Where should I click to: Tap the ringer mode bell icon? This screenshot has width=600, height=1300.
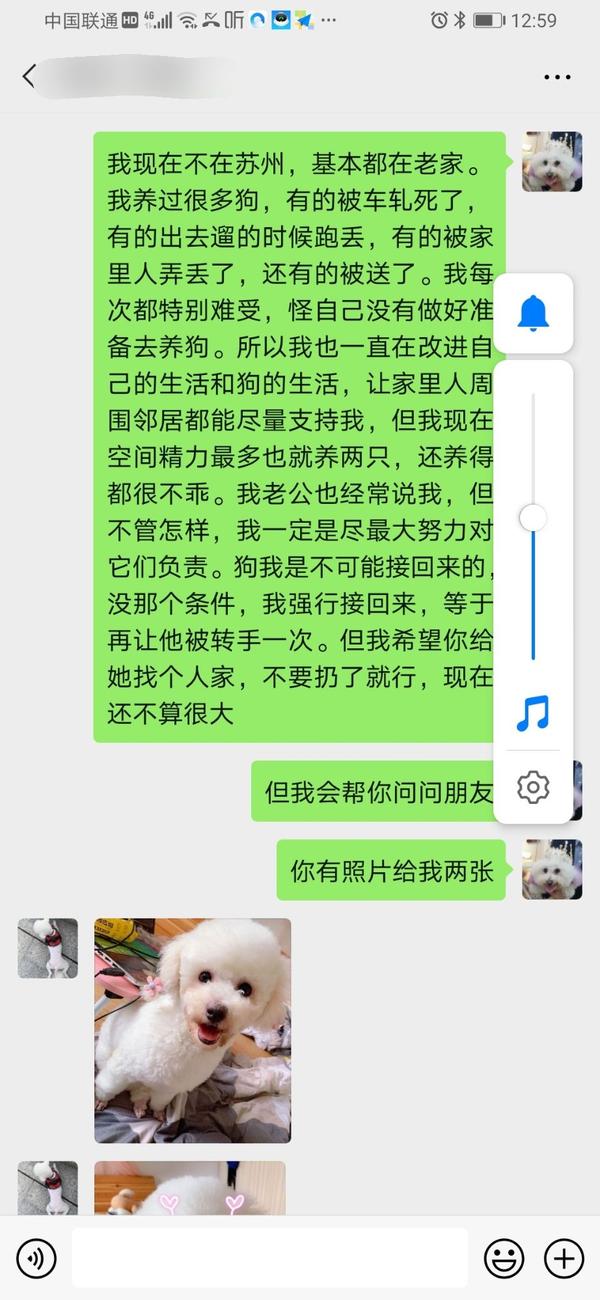(x=533, y=313)
